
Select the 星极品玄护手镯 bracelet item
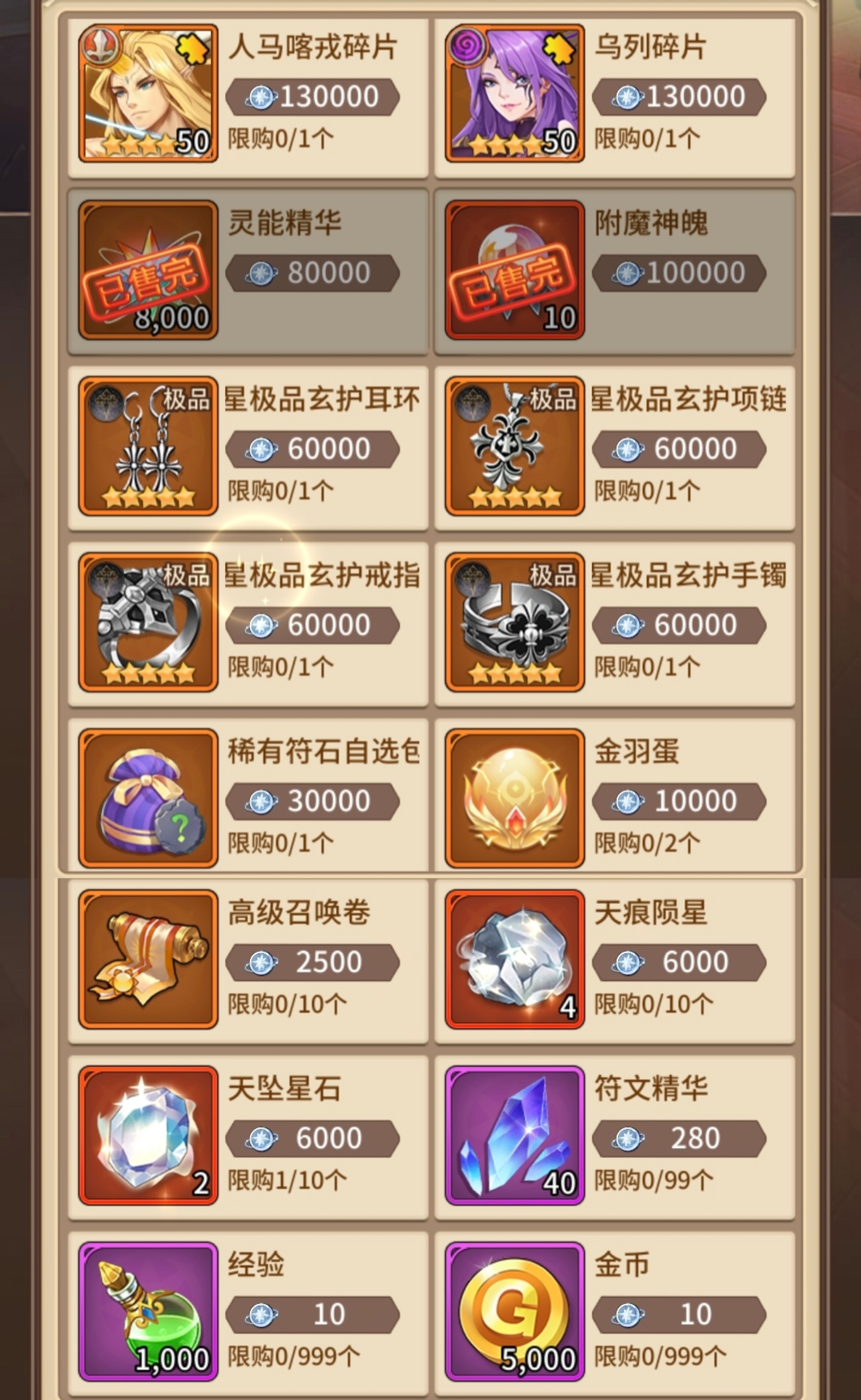[x=615, y=623]
